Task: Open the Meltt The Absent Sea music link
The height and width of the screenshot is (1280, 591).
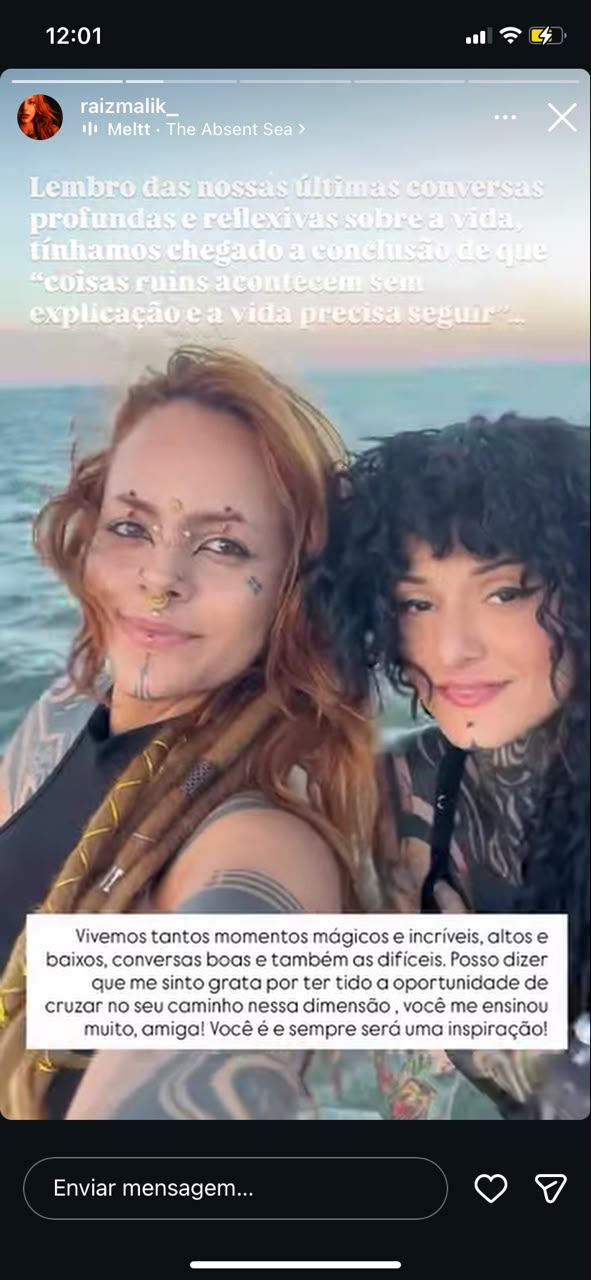Action: click(194, 129)
